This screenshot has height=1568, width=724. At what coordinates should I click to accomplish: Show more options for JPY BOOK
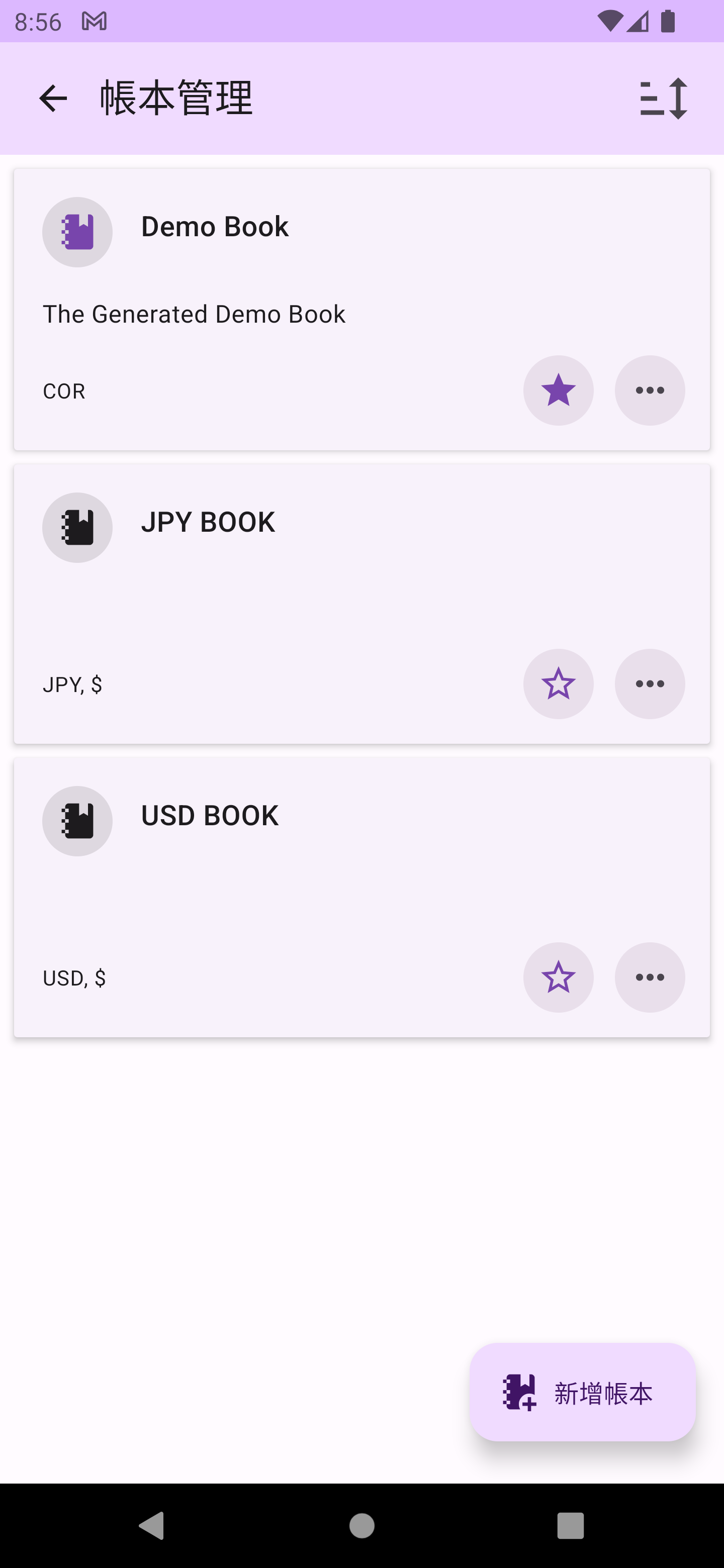[649, 683]
